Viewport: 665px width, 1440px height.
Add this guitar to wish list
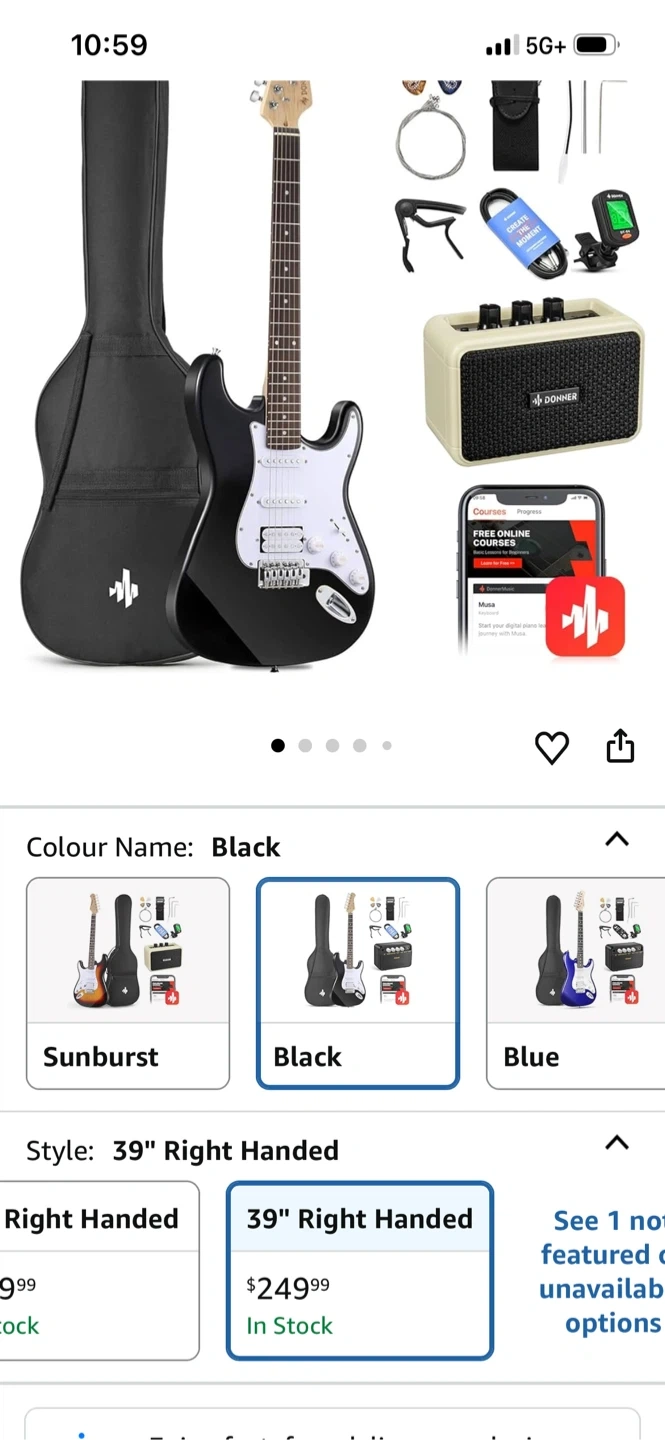coord(551,747)
